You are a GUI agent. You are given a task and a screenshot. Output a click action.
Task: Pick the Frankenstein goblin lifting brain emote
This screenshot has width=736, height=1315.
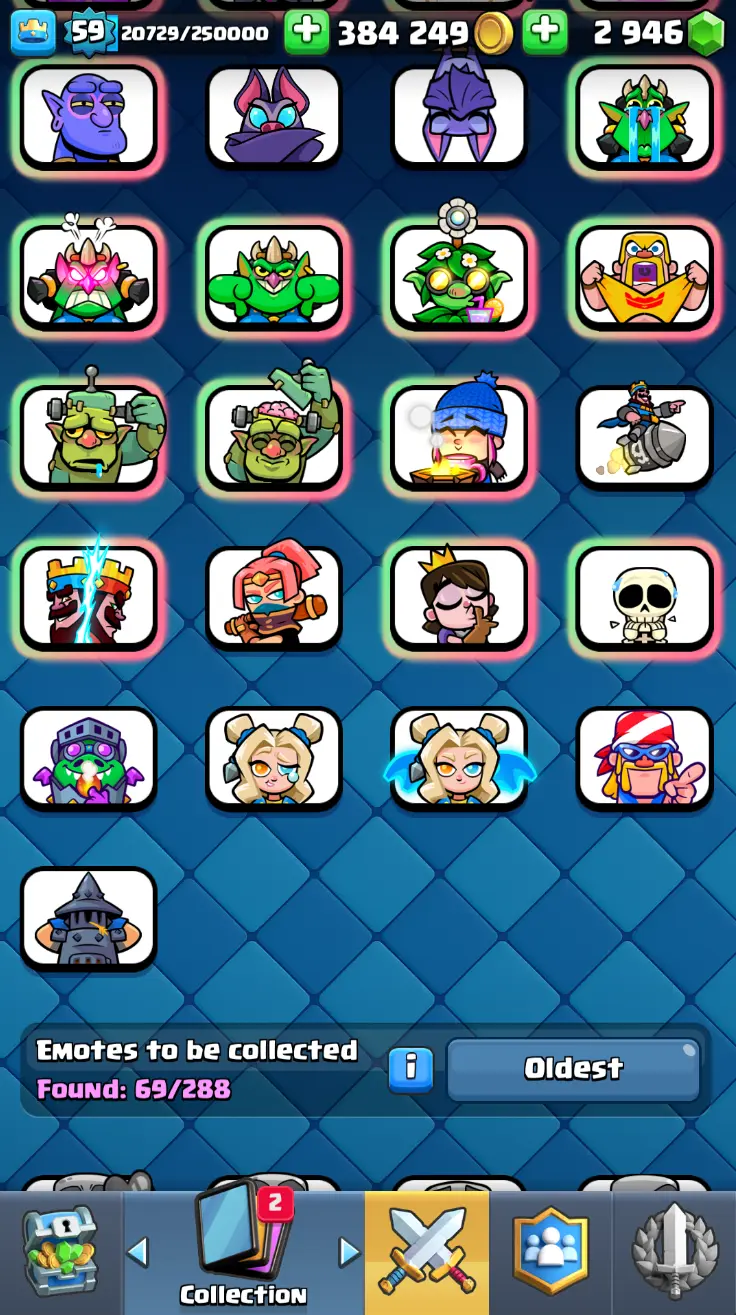(x=273, y=437)
